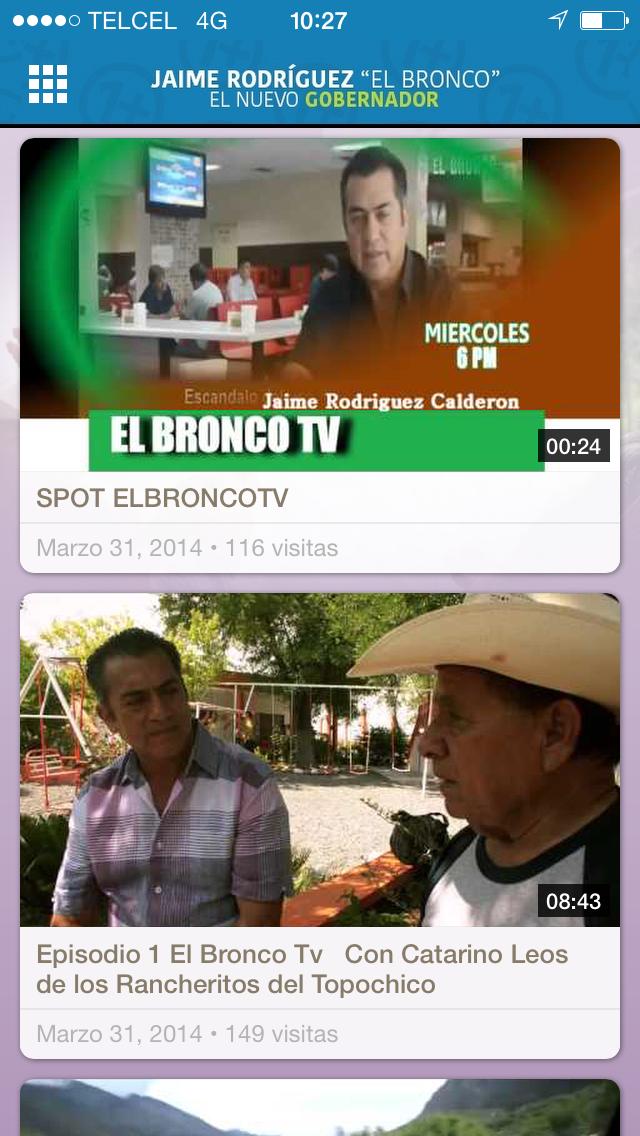Open the grid menu button
This screenshot has height=1136, width=640.
48,84
